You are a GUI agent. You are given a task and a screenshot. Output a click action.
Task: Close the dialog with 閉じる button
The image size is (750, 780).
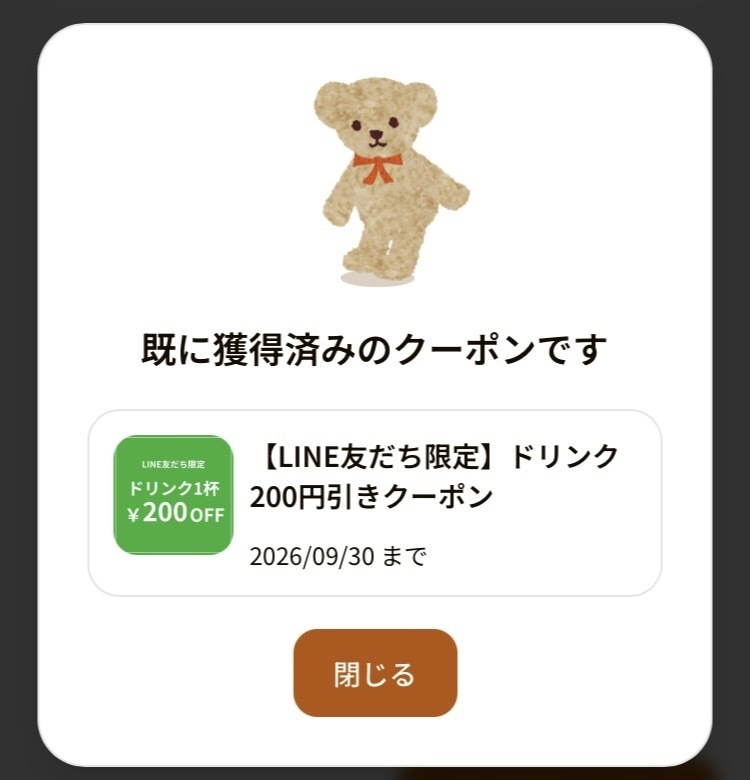click(375, 673)
